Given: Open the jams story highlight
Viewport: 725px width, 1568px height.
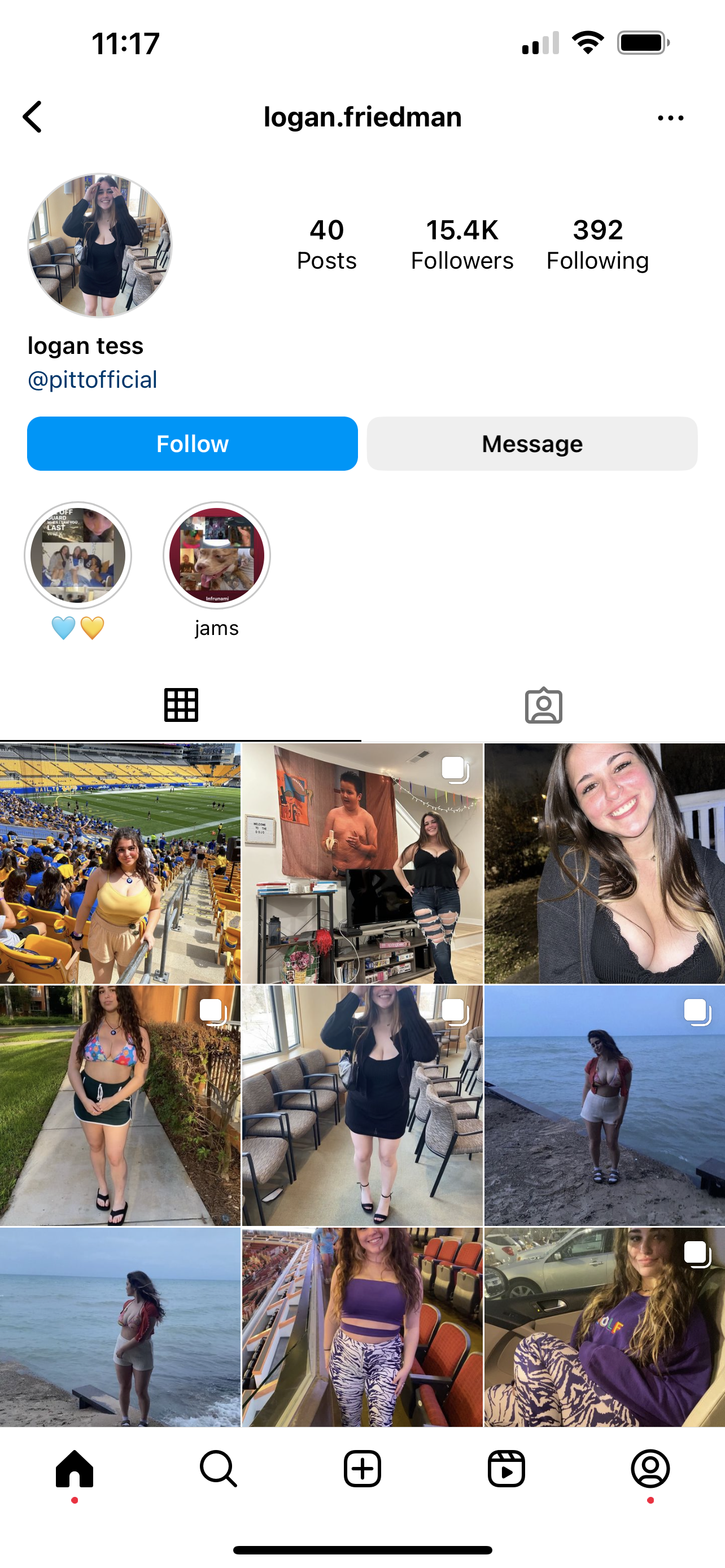Looking at the screenshot, I should (x=217, y=556).
